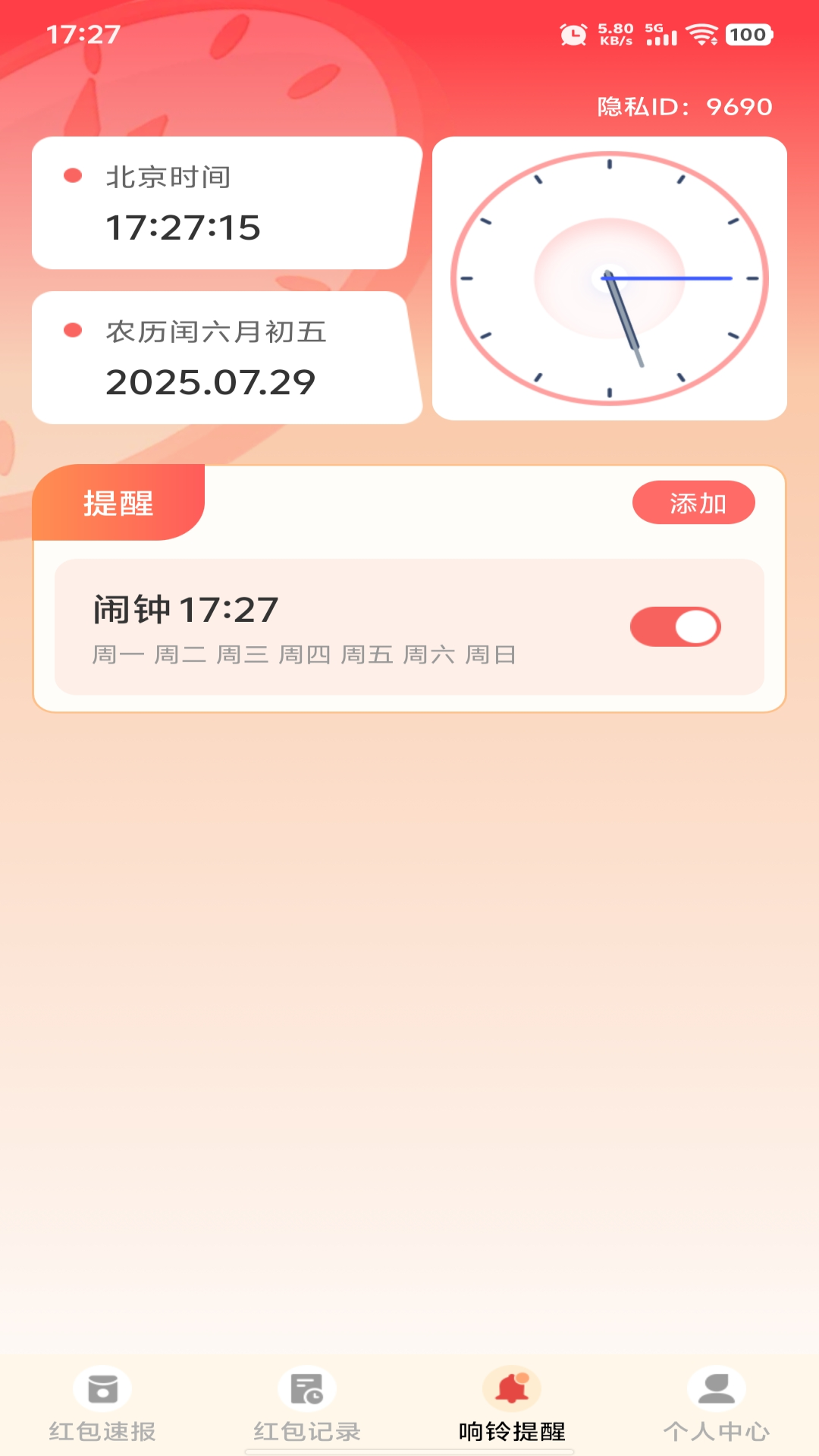
Task: Expand the 提醒 section header
Action: coord(118,503)
